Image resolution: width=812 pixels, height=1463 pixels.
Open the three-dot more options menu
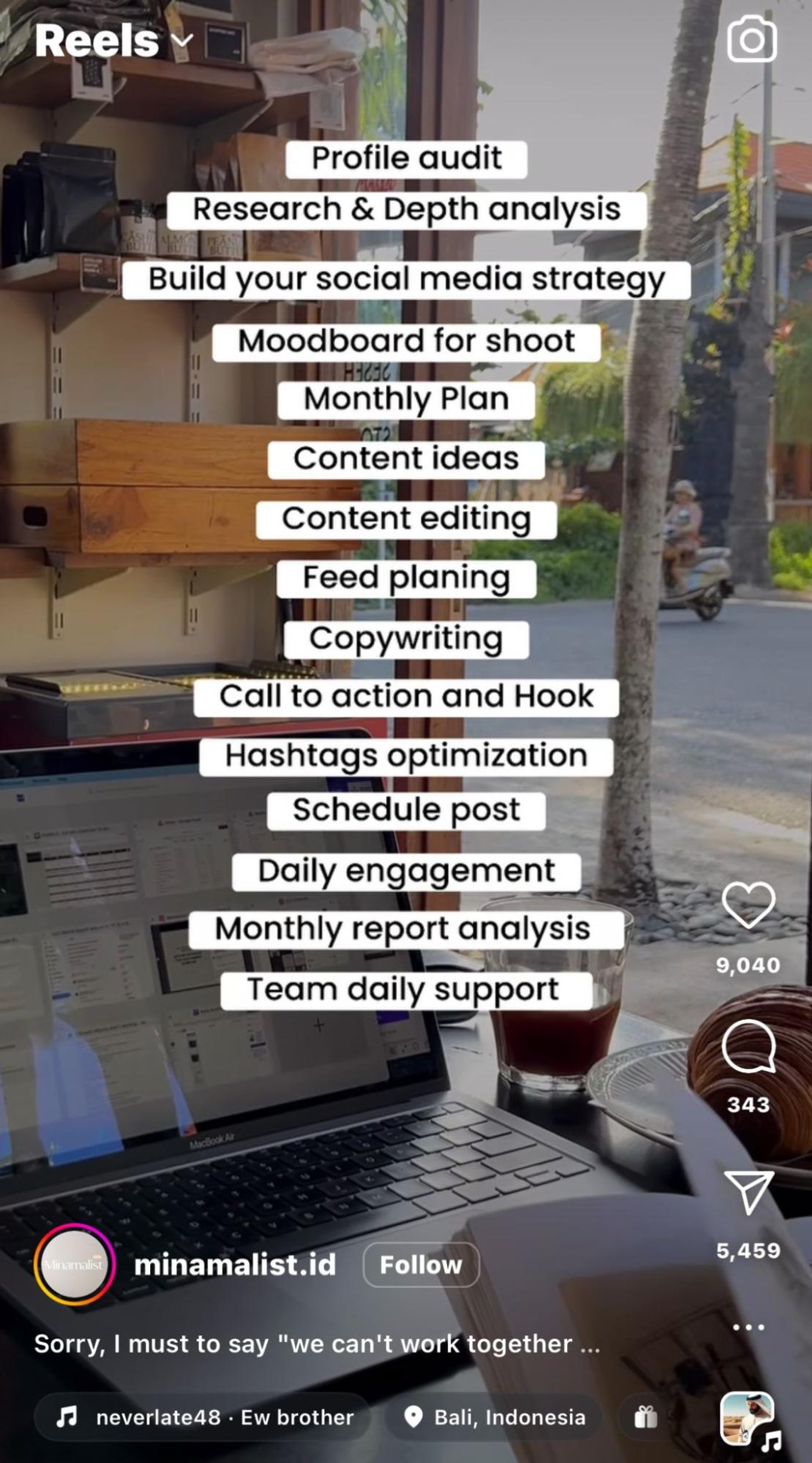(748, 1327)
